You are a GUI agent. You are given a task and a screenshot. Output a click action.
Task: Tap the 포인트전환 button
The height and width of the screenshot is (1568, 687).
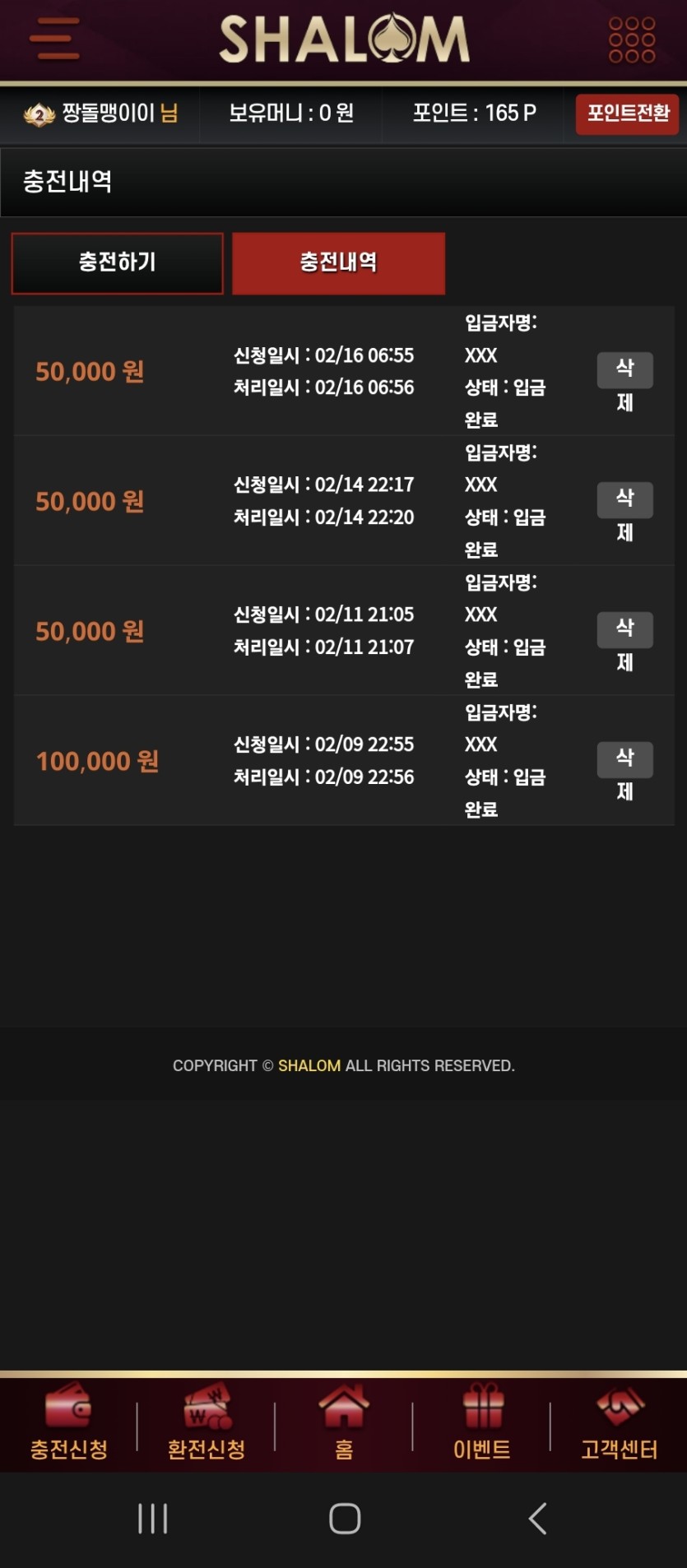tap(627, 114)
